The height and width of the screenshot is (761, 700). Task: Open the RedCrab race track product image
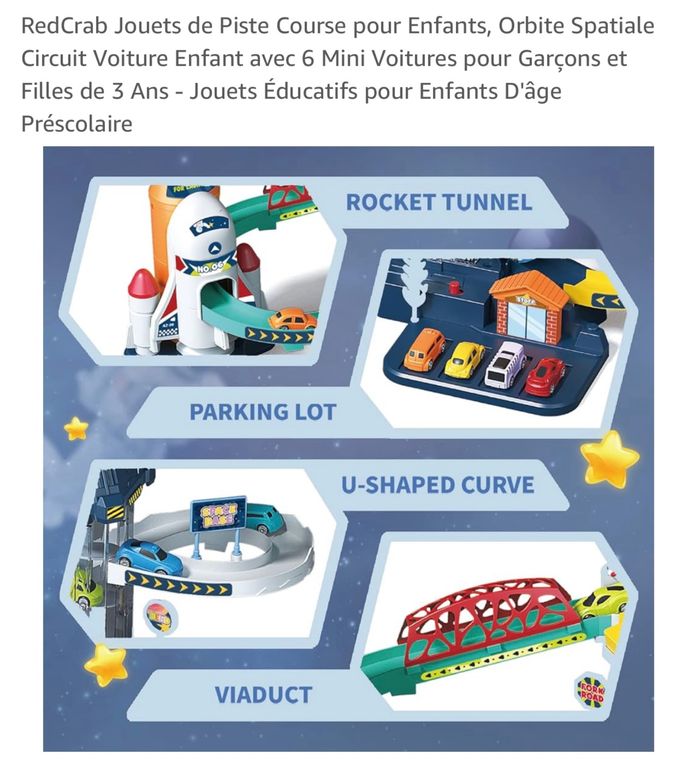point(348,449)
